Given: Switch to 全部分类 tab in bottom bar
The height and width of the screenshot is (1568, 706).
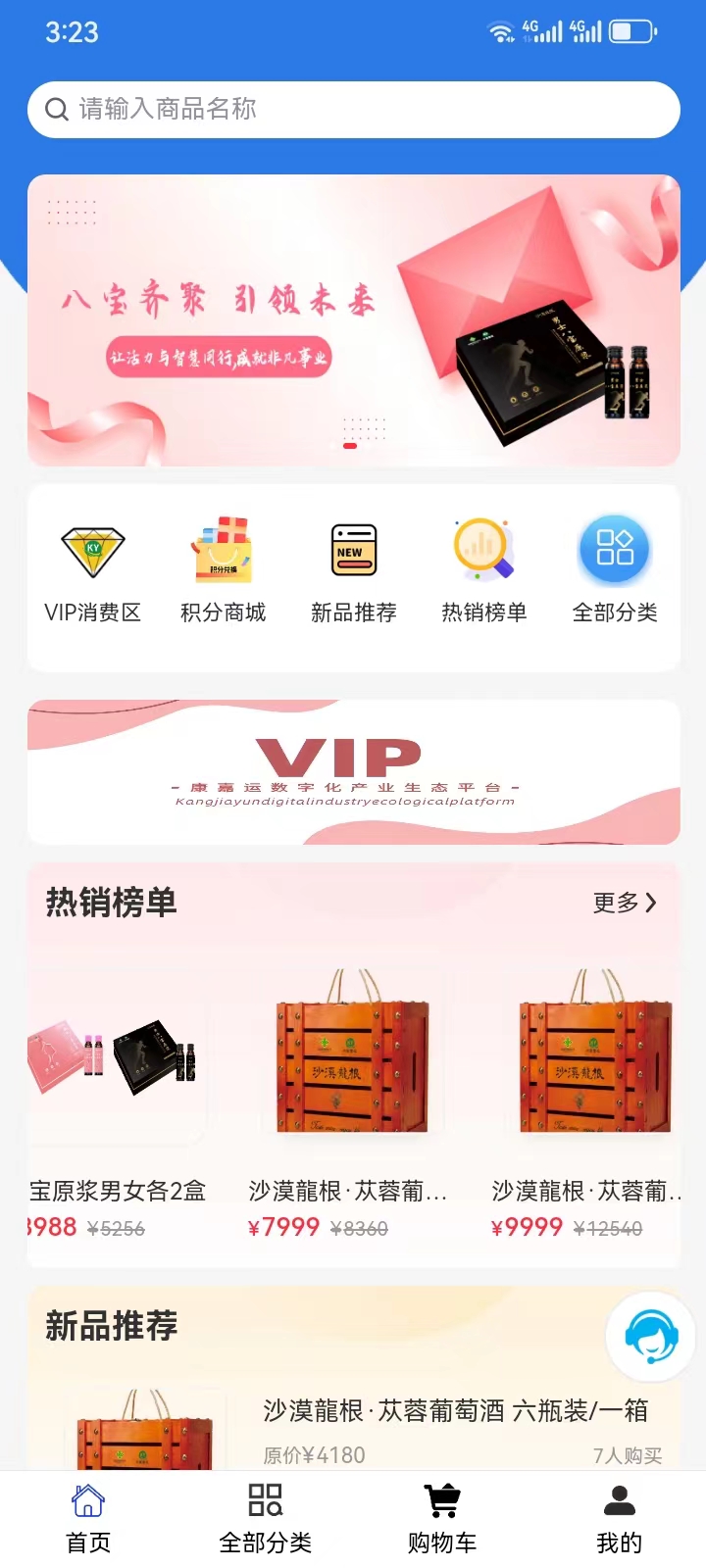Looking at the screenshot, I should click(265, 1519).
